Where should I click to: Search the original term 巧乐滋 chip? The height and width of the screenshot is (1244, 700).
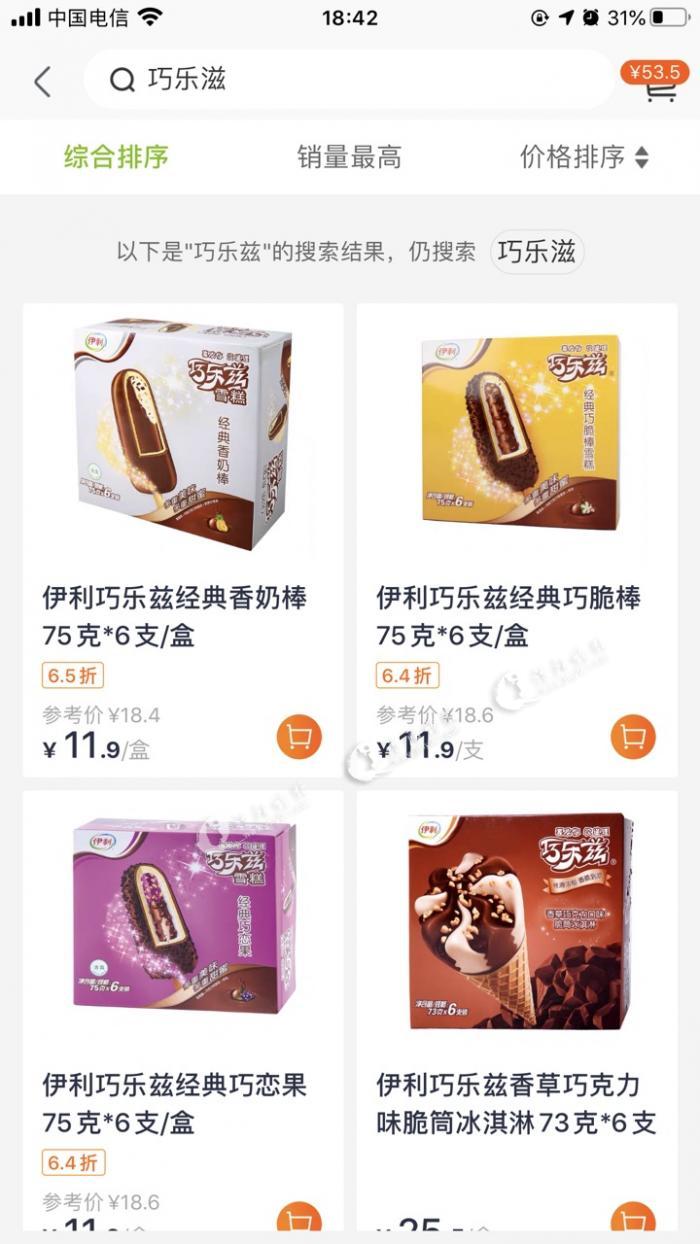pyautogui.click(x=537, y=252)
